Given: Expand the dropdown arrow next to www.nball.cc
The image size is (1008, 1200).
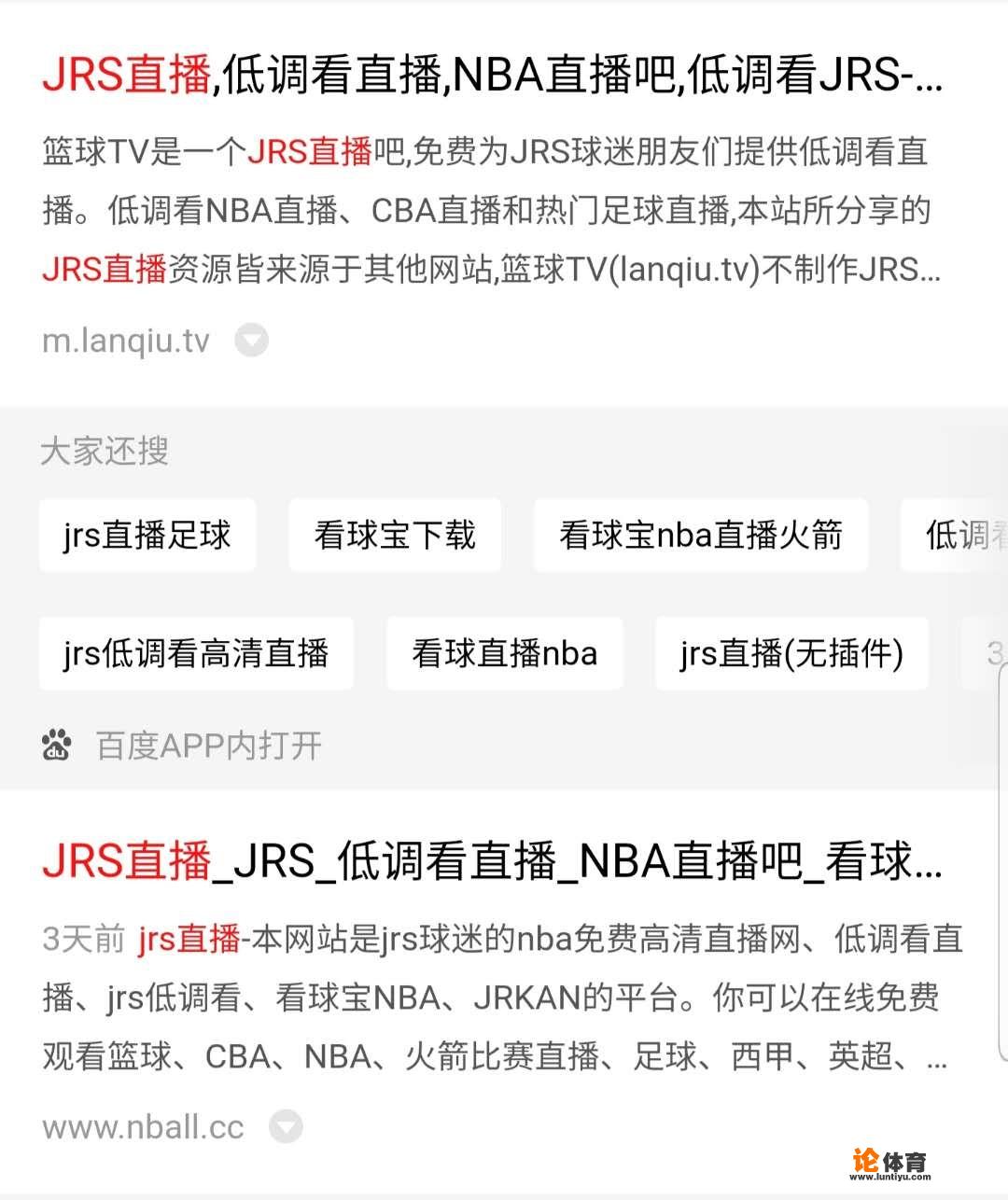Looking at the screenshot, I should click(285, 1127).
